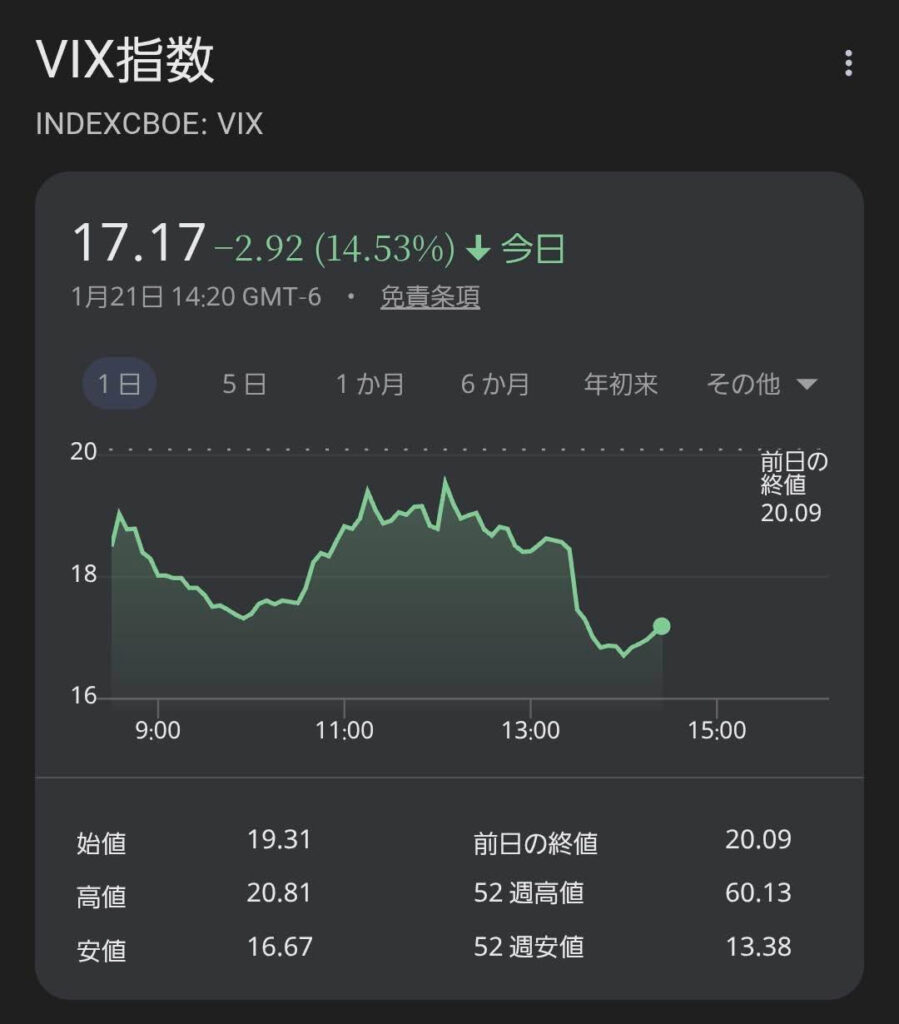Select the 1日 chart range
899x1024 pixels.
tap(119, 384)
